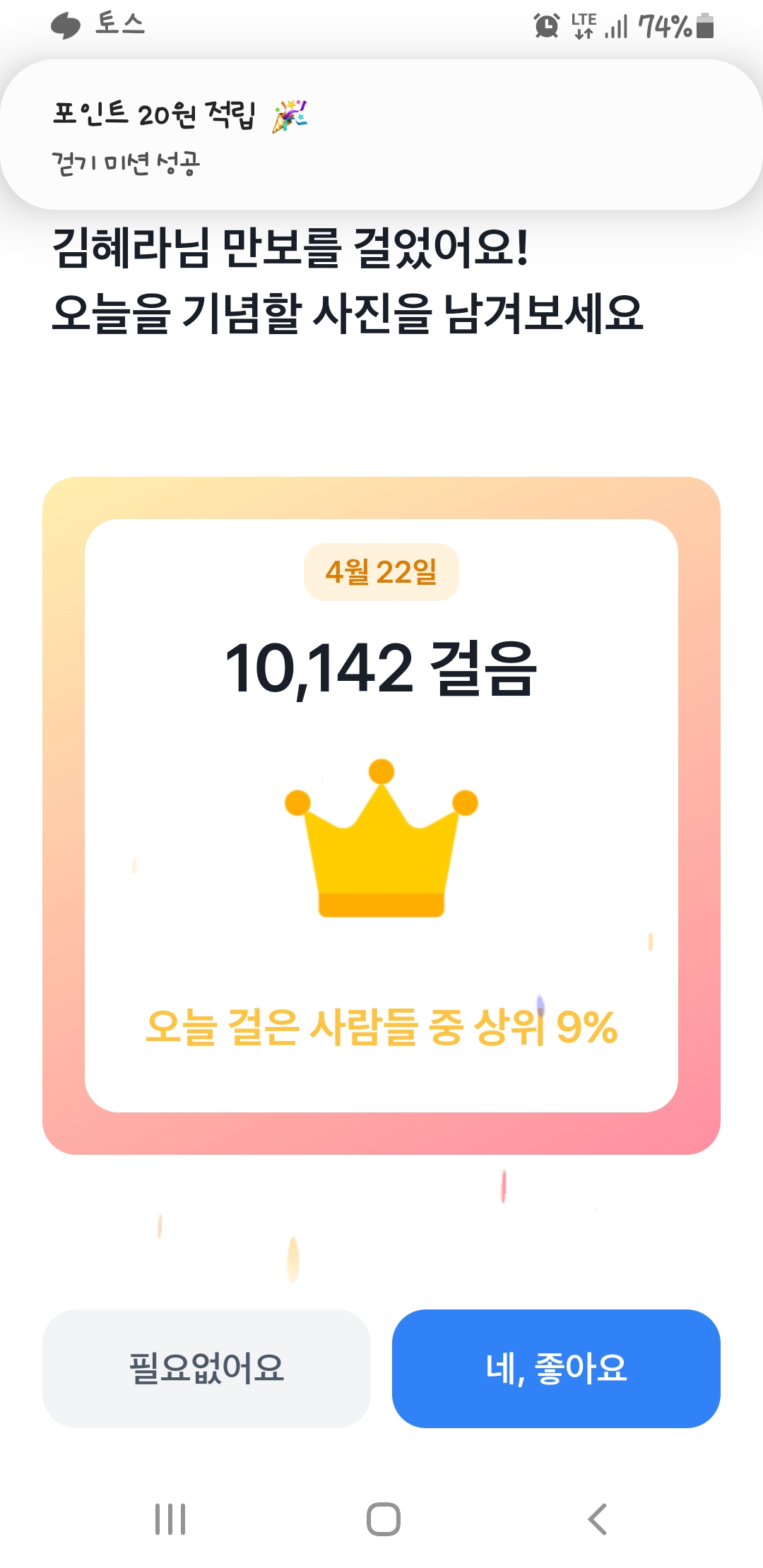Tap the 네, 좋아요 button
The width and height of the screenshot is (763, 1568).
[x=556, y=1368]
